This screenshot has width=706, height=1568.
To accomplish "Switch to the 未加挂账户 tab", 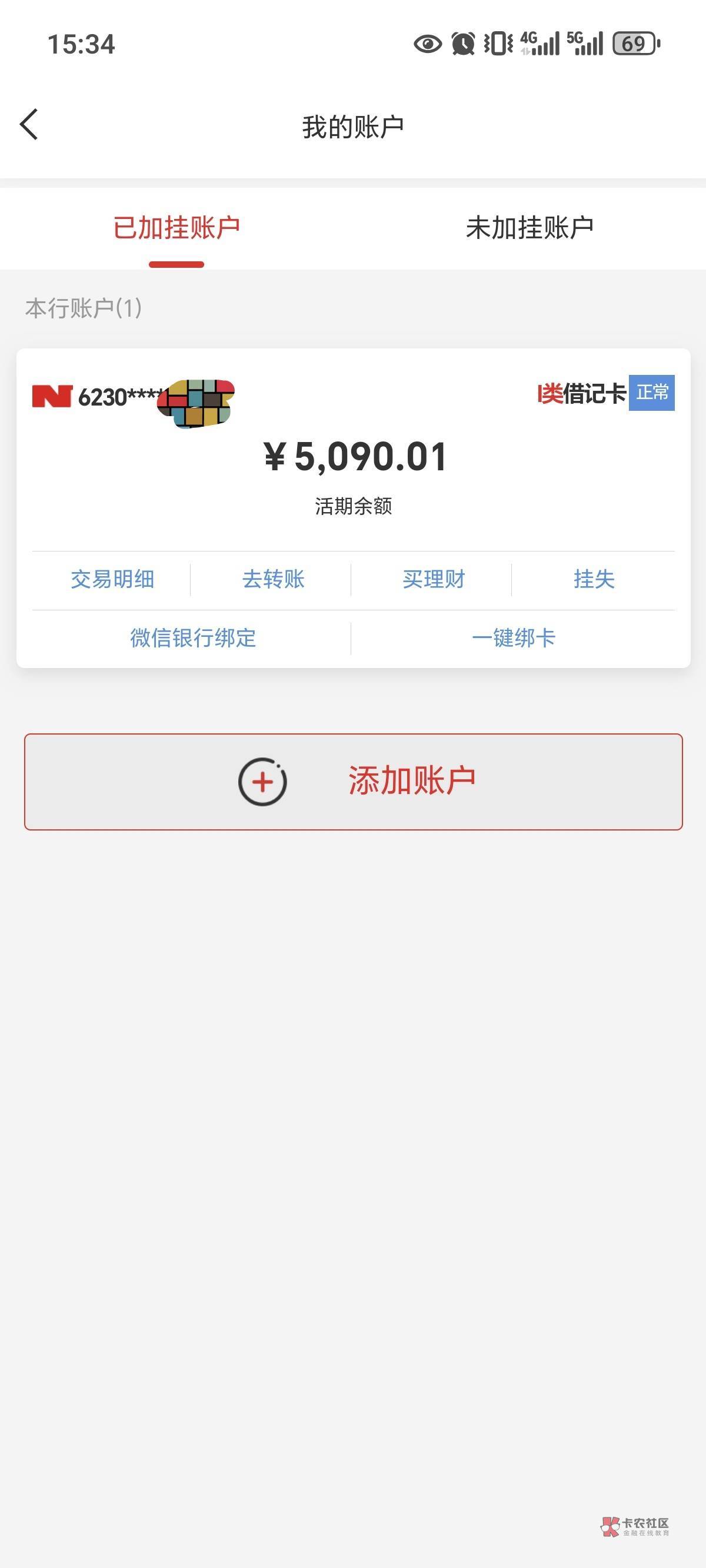I will coord(529,228).
